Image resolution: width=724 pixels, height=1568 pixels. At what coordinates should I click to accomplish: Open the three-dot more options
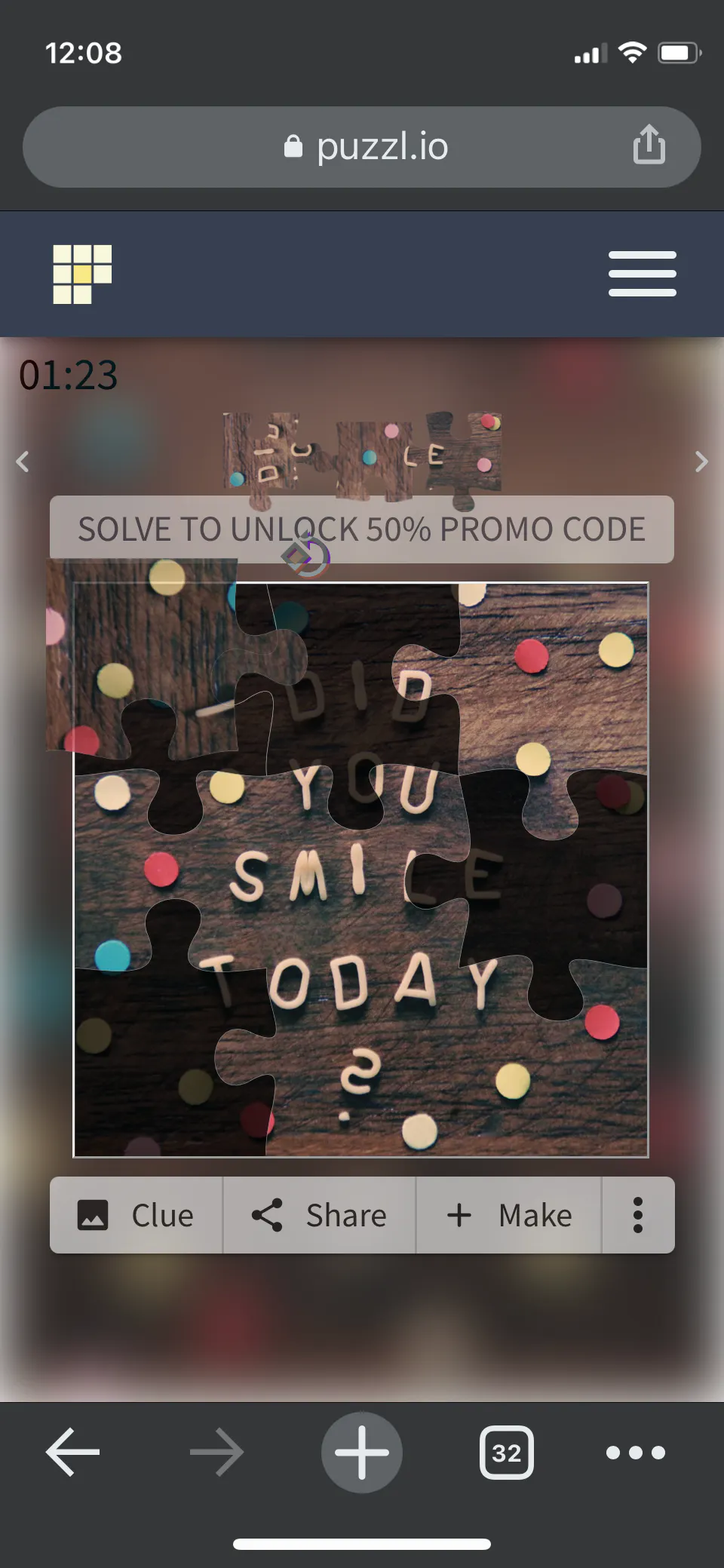point(638,1215)
